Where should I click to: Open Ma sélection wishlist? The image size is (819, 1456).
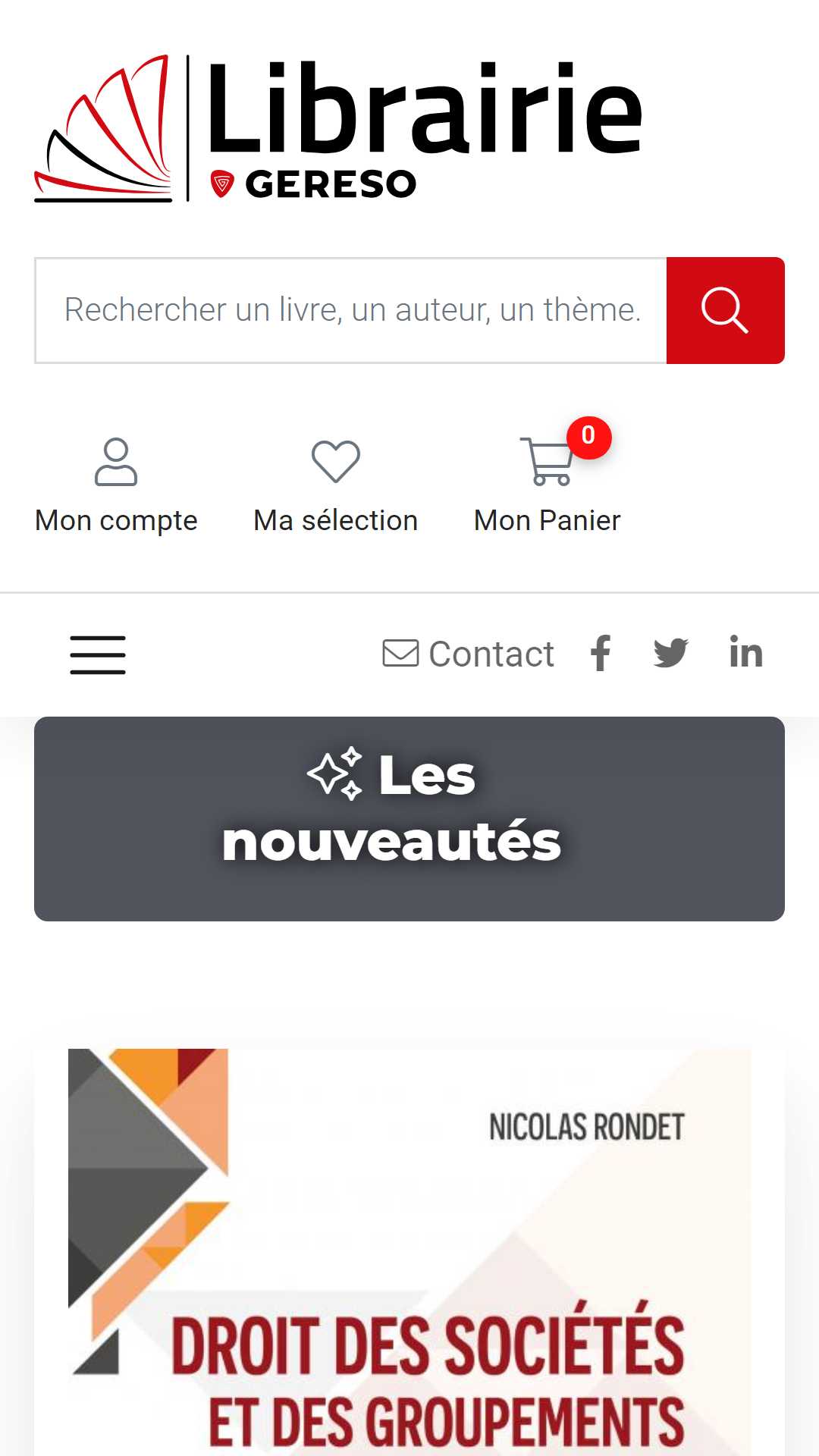click(x=335, y=486)
